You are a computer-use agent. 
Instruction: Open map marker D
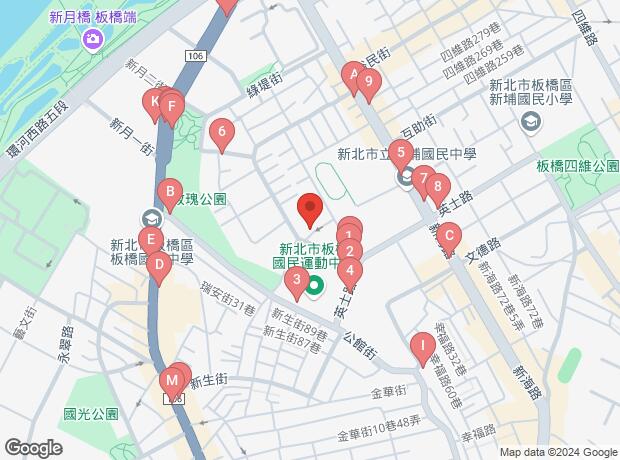[x=158, y=265]
